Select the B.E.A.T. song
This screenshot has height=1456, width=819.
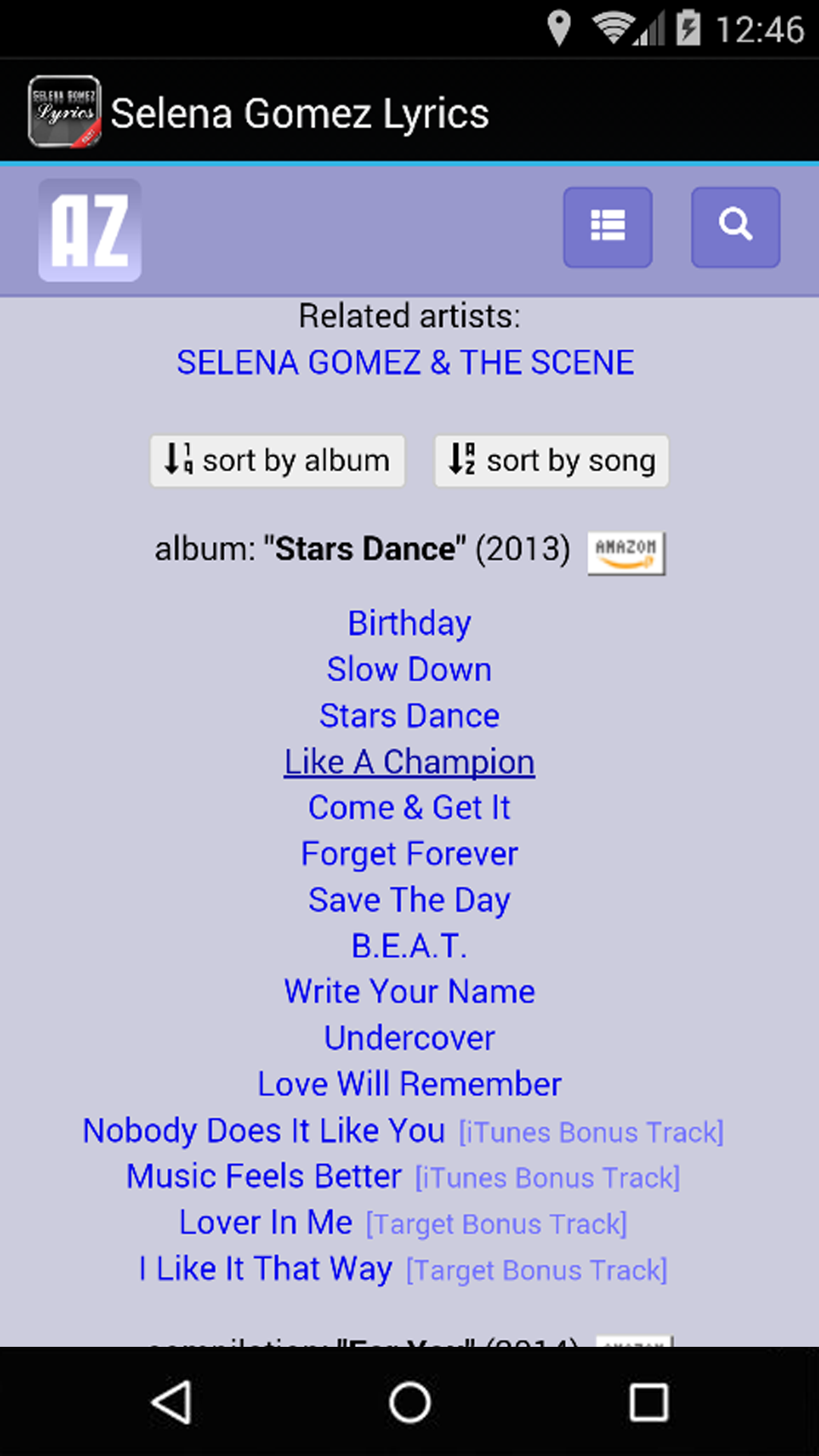pyautogui.click(x=409, y=946)
